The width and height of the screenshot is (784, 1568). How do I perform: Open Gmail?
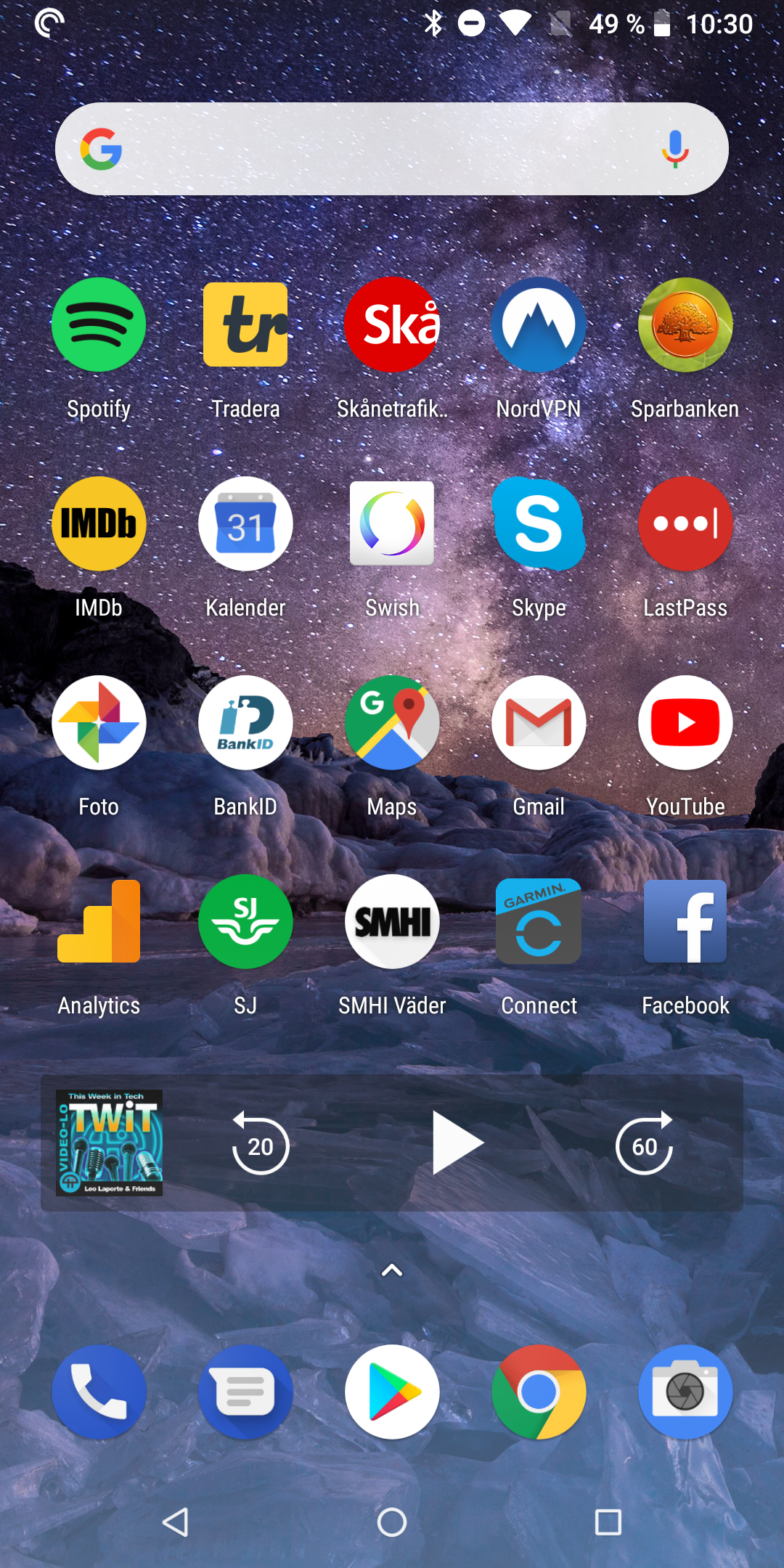[x=539, y=722]
